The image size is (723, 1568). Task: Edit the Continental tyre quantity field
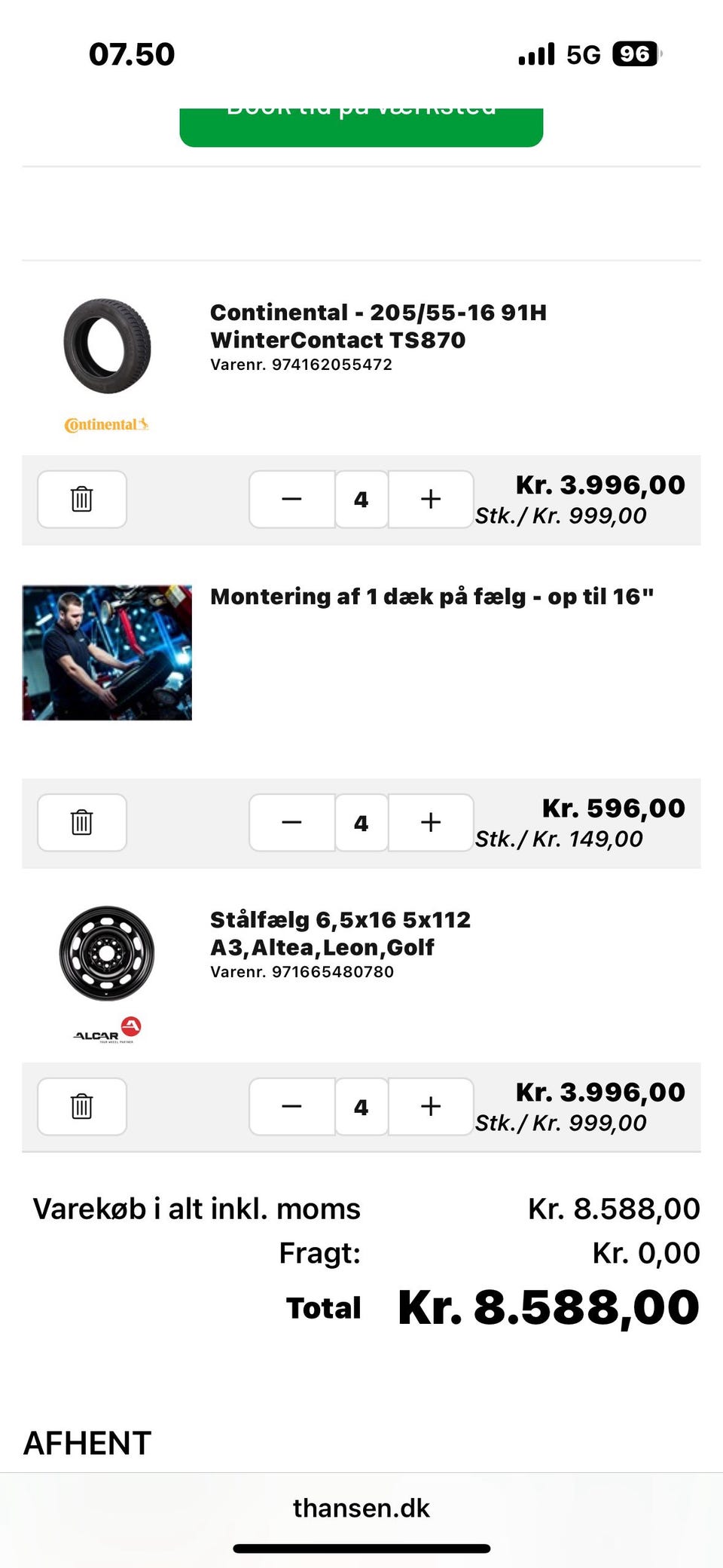click(361, 500)
